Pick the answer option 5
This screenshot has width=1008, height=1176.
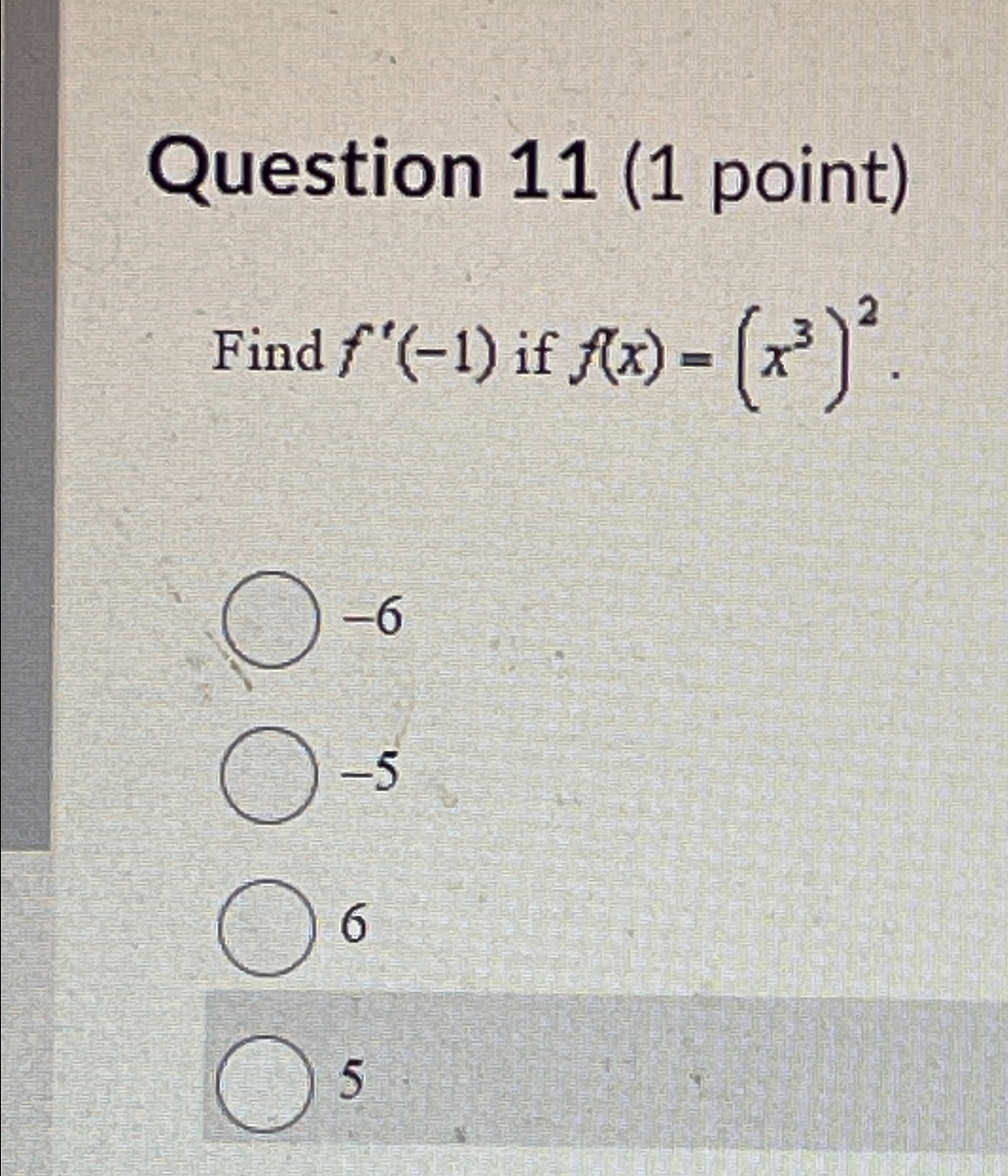coord(264,1083)
